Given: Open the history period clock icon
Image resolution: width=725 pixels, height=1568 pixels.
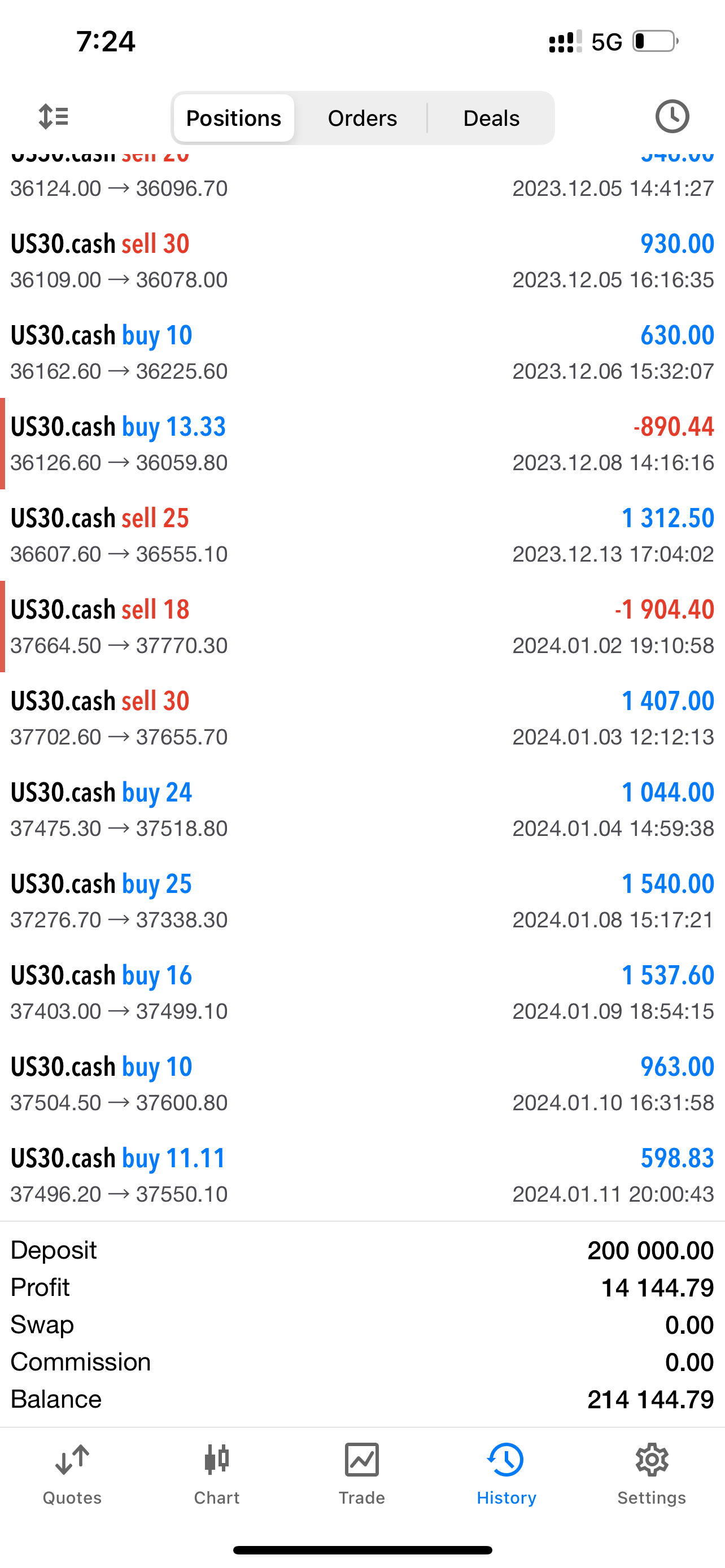Looking at the screenshot, I should (672, 117).
